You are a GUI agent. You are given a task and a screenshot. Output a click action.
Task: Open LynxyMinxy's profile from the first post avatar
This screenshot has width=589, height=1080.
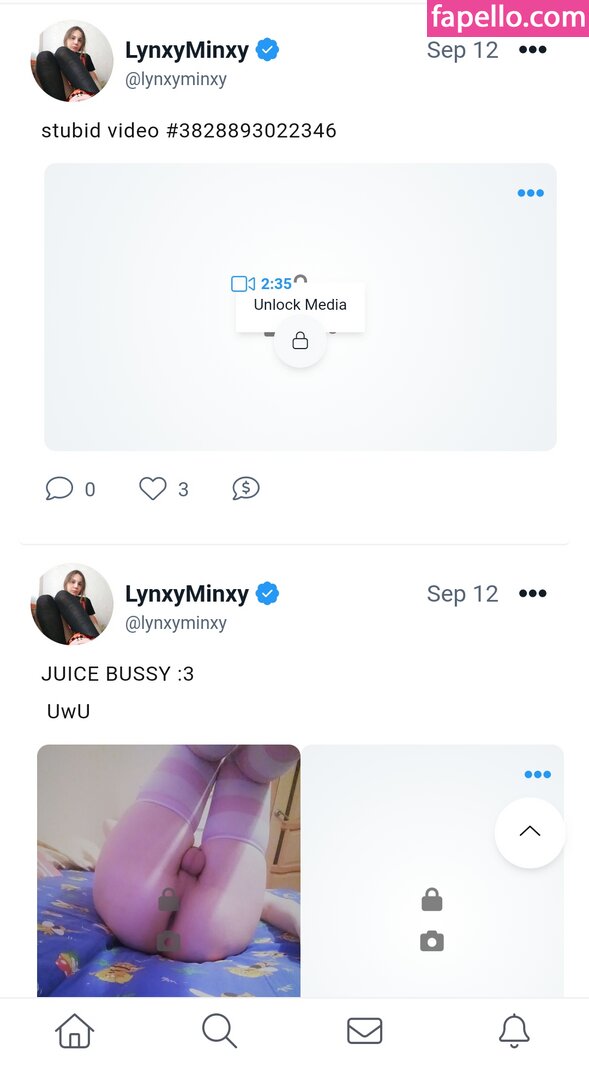click(72, 61)
